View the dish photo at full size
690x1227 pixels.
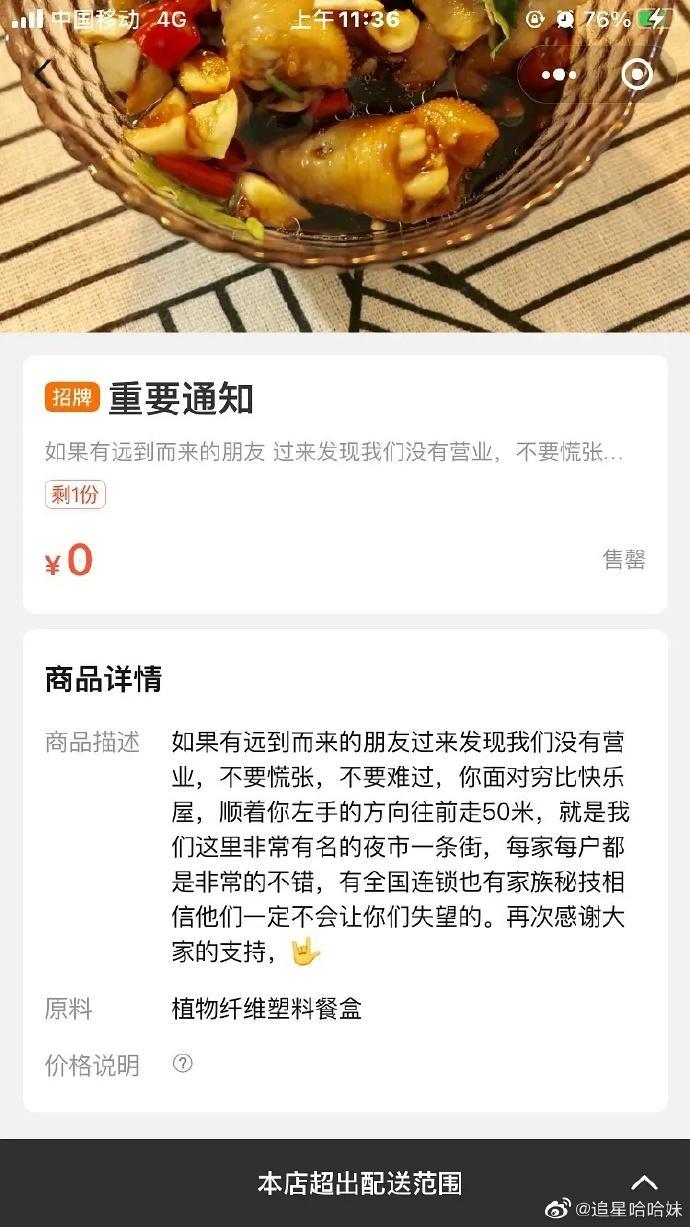tap(345, 190)
